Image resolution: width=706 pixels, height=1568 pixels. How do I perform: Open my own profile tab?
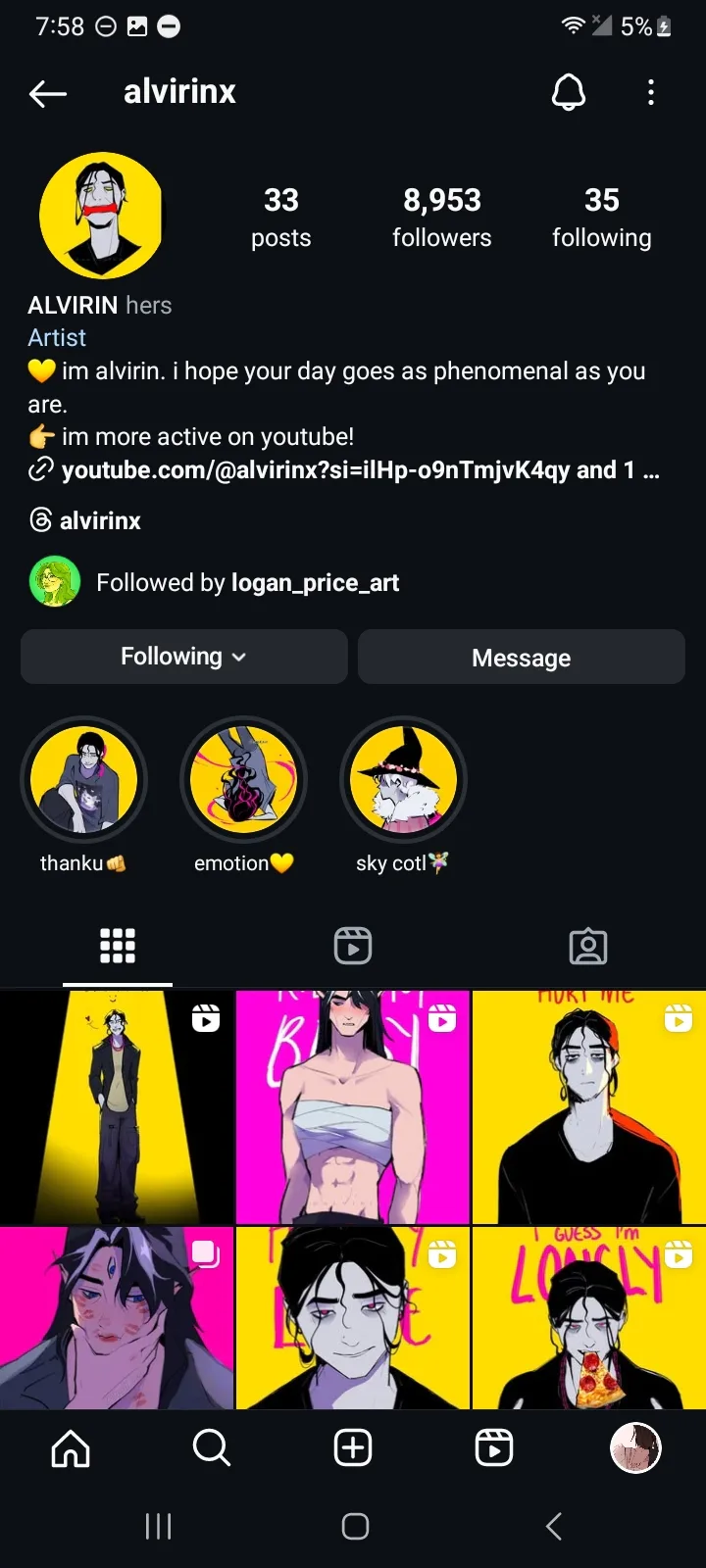635,1447
